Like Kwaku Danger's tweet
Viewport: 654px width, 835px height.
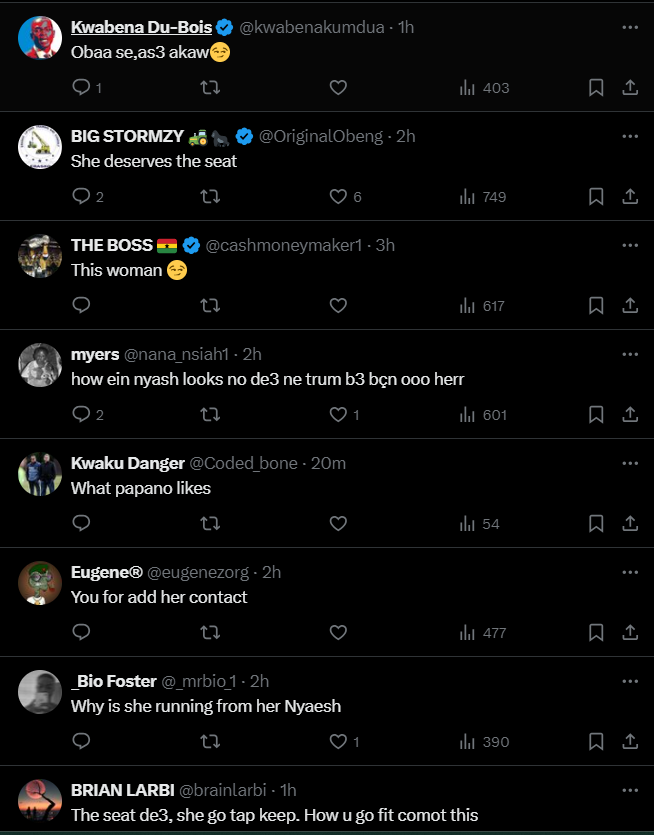(338, 524)
